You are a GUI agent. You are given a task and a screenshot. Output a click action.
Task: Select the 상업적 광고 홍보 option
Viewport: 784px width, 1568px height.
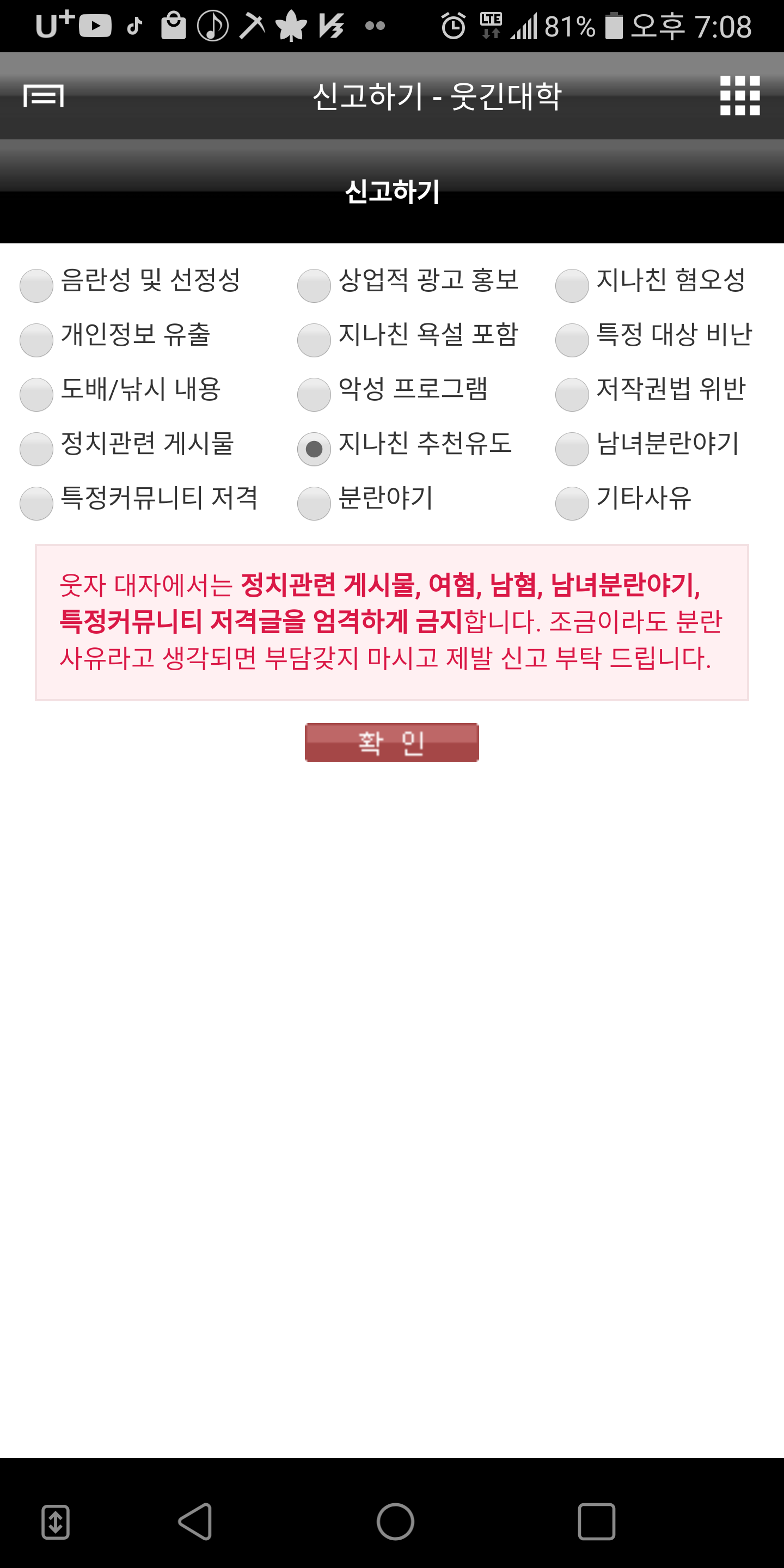point(314,285)
